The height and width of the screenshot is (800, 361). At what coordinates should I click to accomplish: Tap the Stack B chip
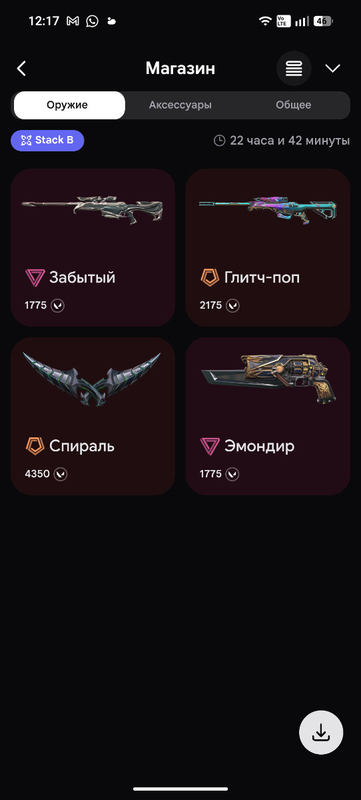[x=47, y=140]
